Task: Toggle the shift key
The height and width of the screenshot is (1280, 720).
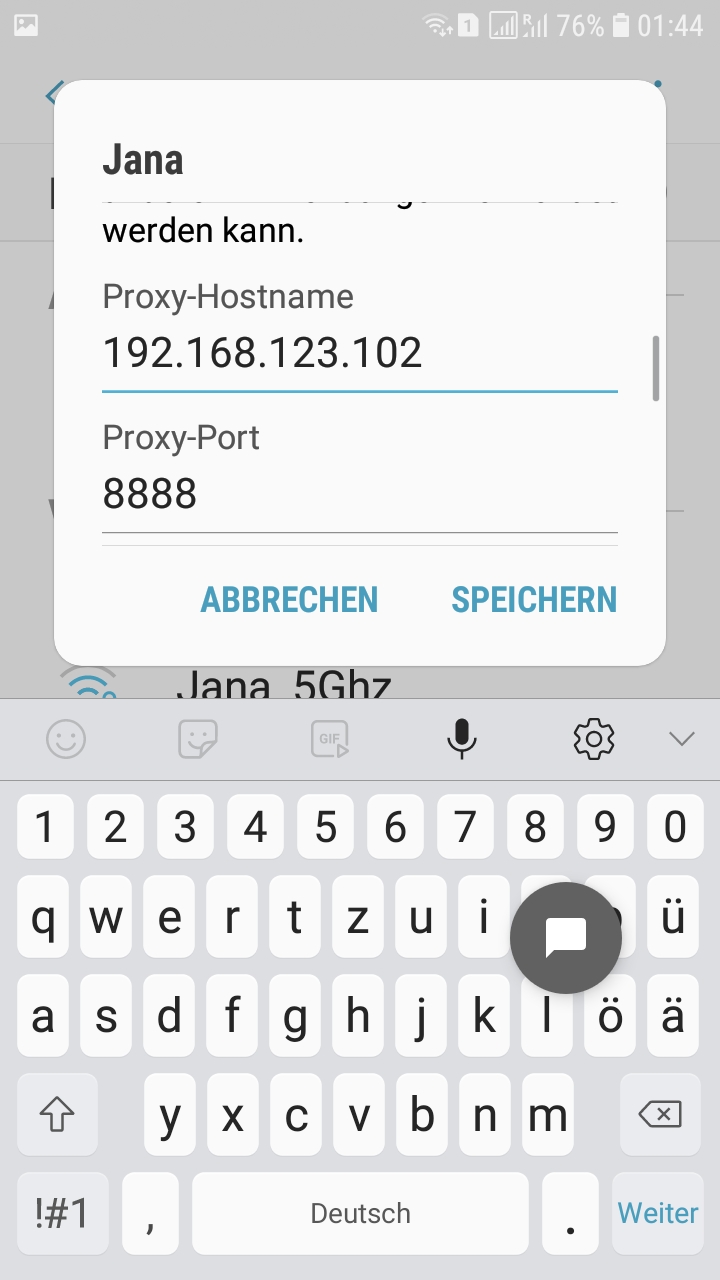Action: point(57,1114)
